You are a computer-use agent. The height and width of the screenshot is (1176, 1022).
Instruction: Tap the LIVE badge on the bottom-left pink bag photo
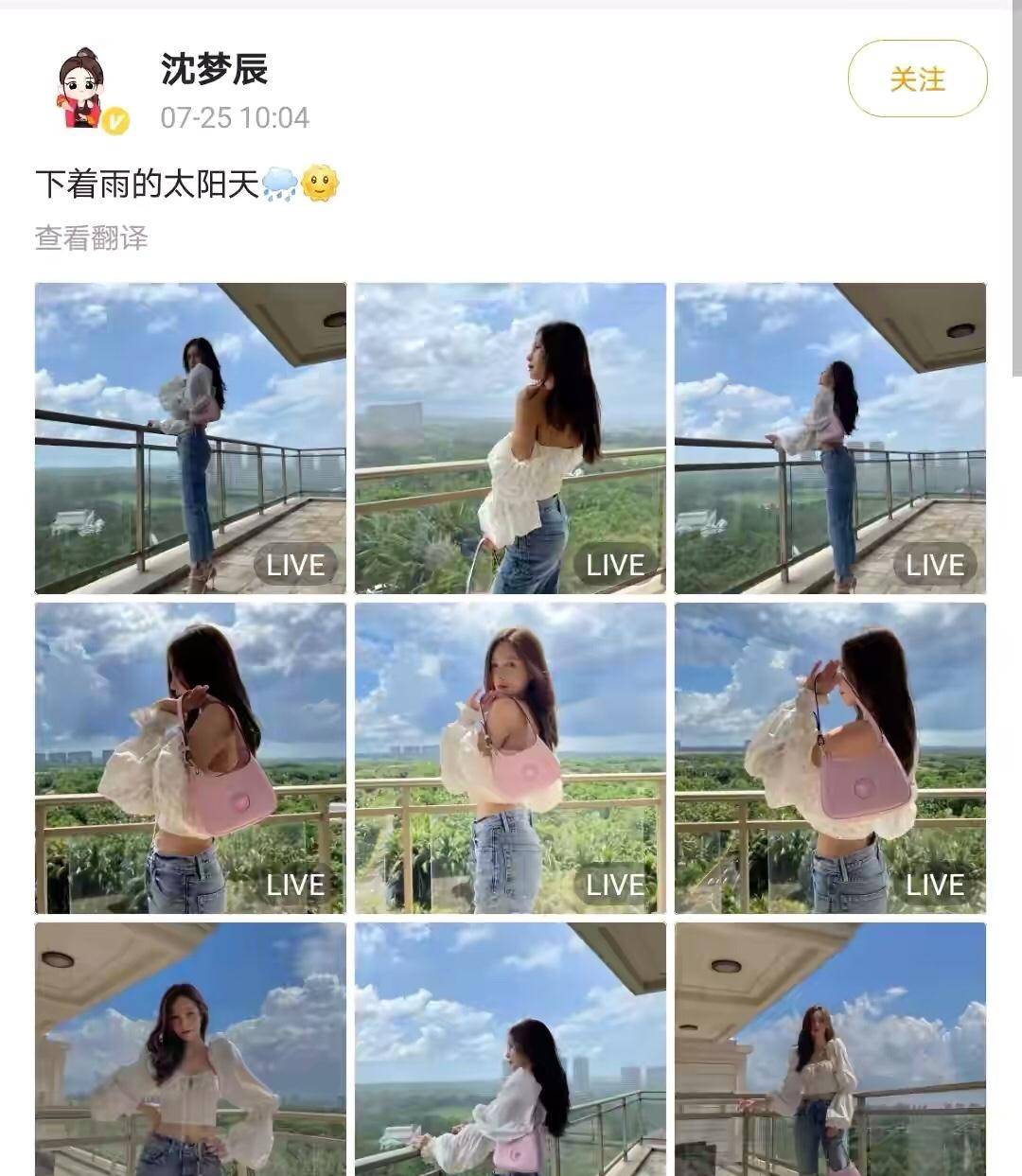point(296,885)
